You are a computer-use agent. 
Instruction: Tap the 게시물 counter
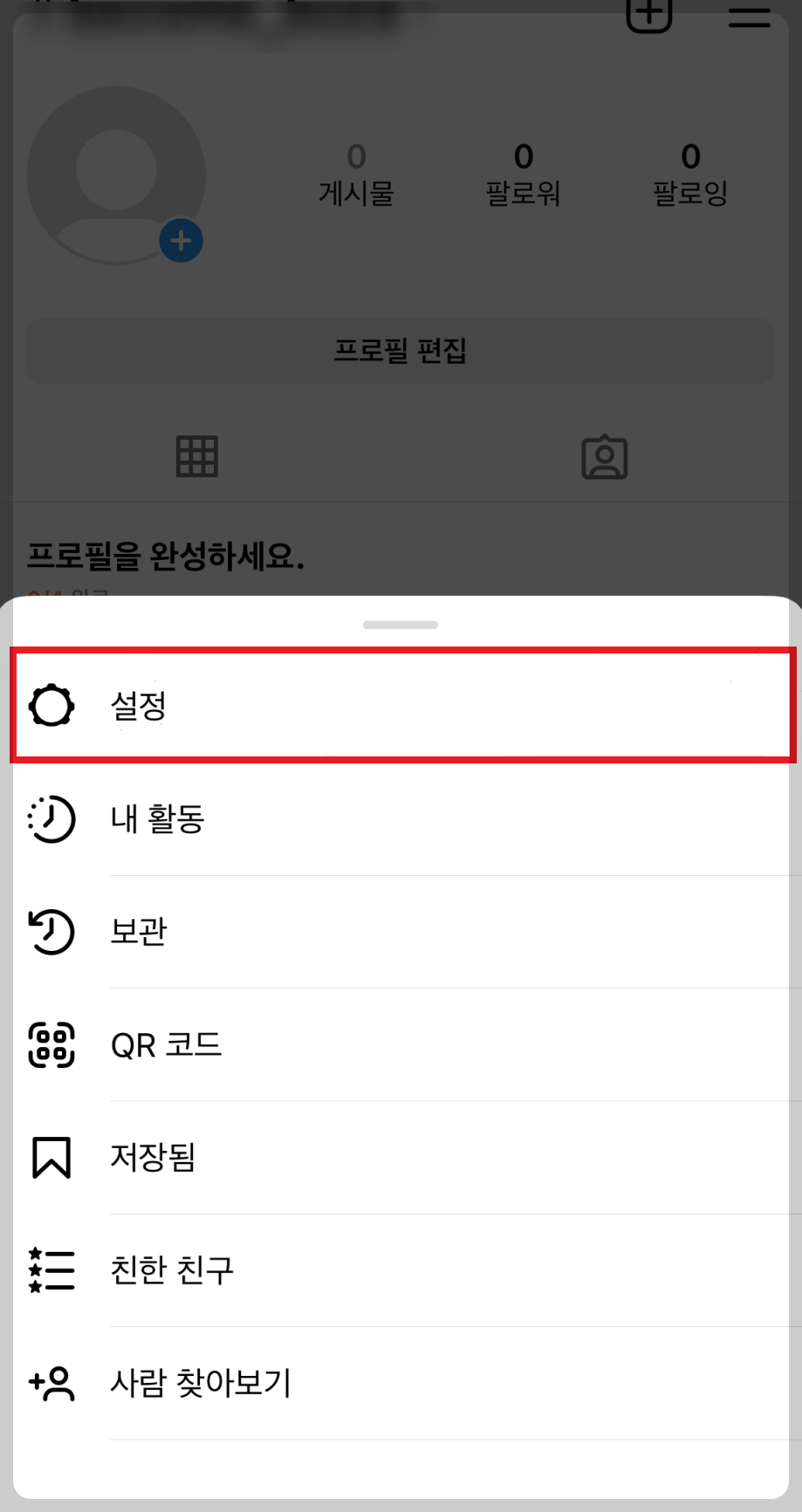point(356,174)
